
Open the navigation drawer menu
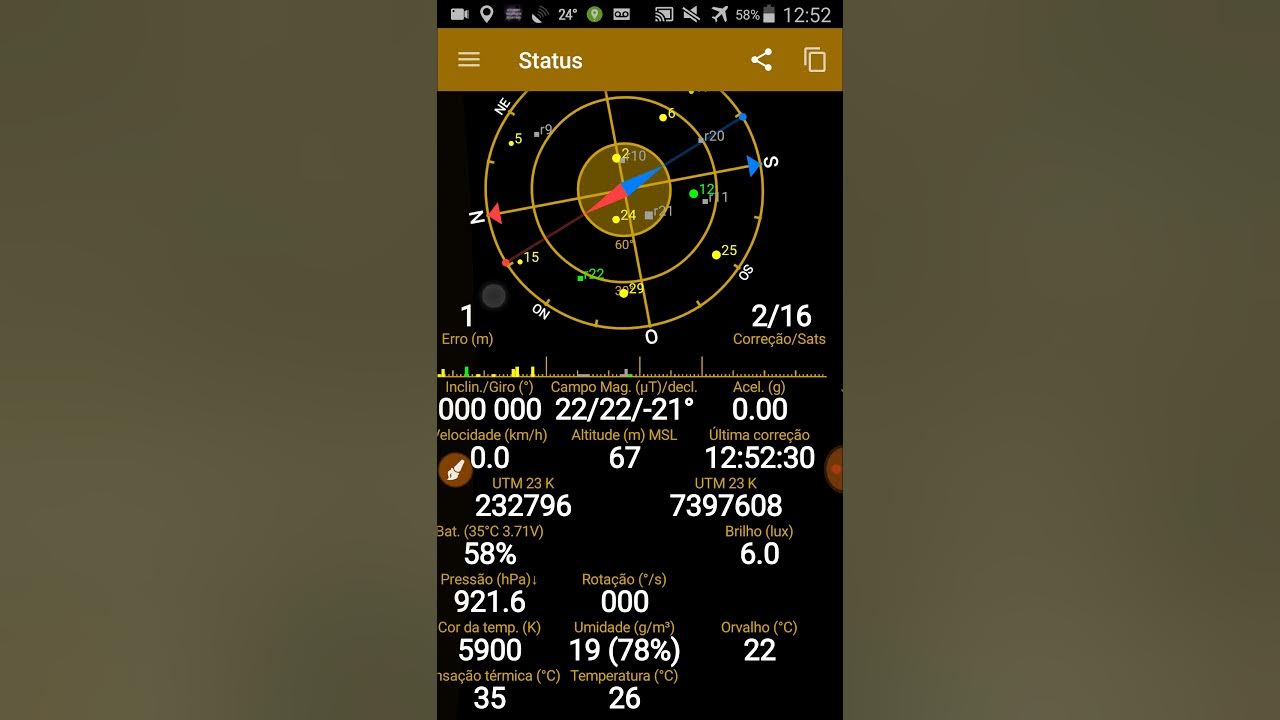click(x=469, y=60)
